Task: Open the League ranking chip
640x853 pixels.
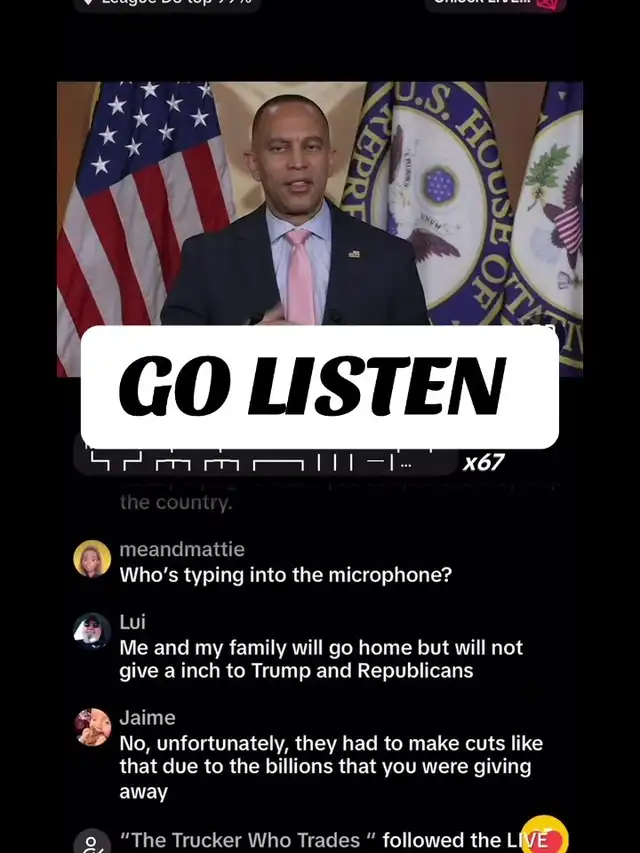Action: pos(167,4)
